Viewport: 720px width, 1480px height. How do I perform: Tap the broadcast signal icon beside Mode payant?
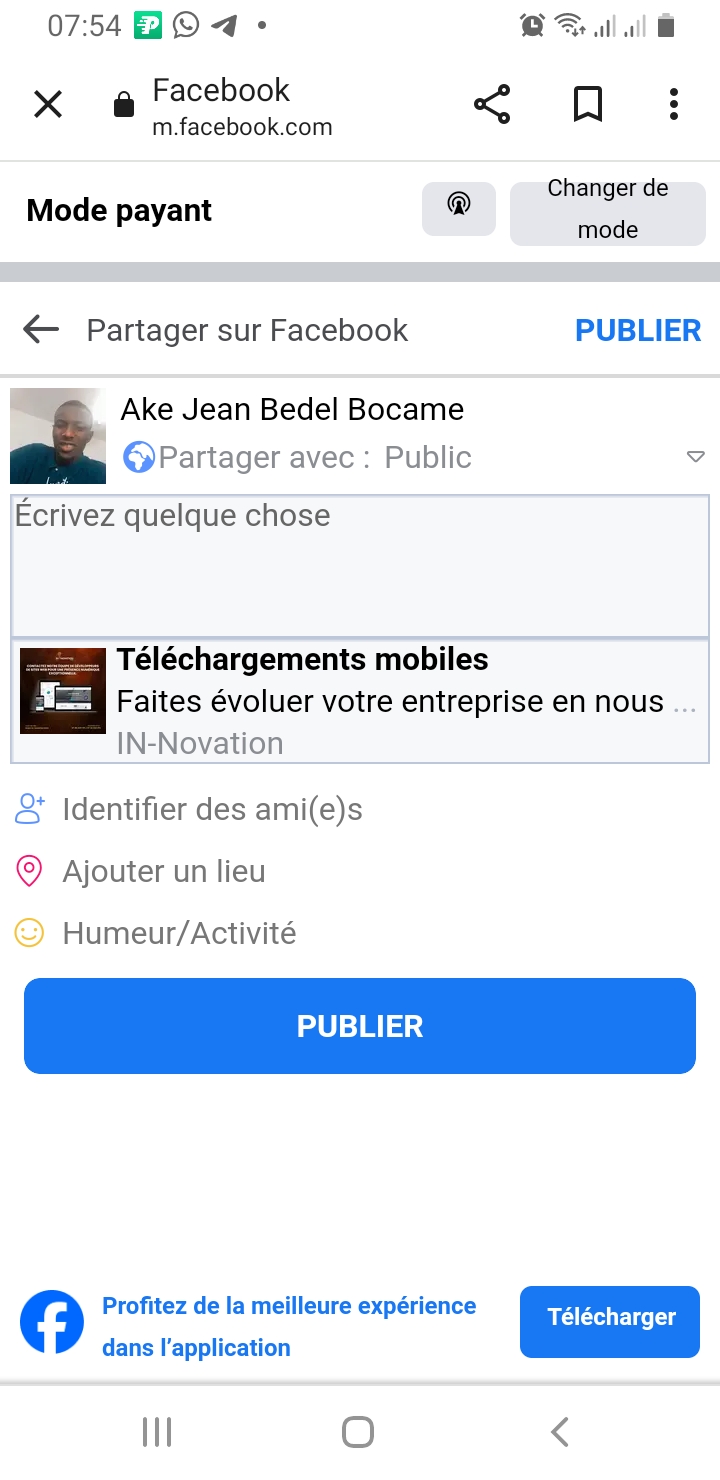(458, 209)
